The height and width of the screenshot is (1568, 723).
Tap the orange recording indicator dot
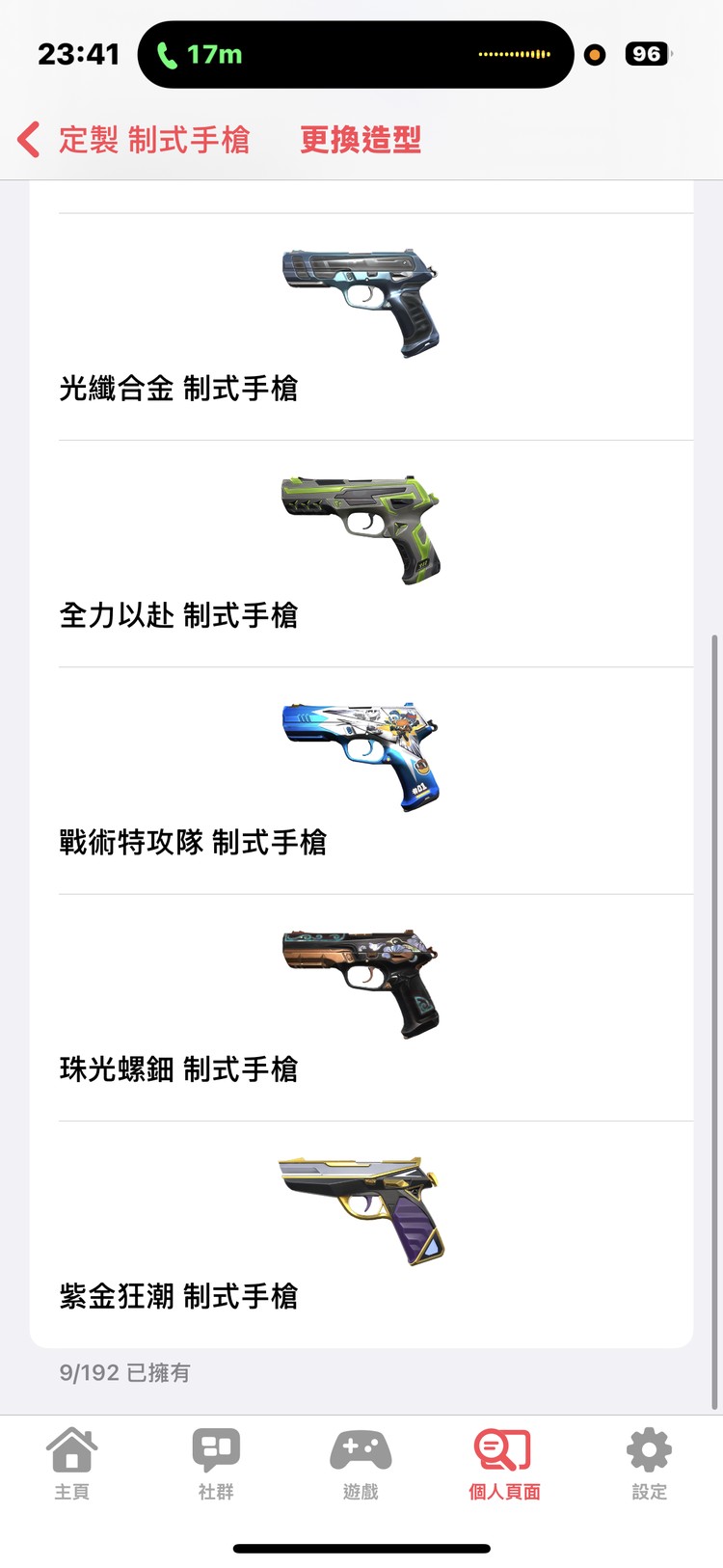[596, 54]
